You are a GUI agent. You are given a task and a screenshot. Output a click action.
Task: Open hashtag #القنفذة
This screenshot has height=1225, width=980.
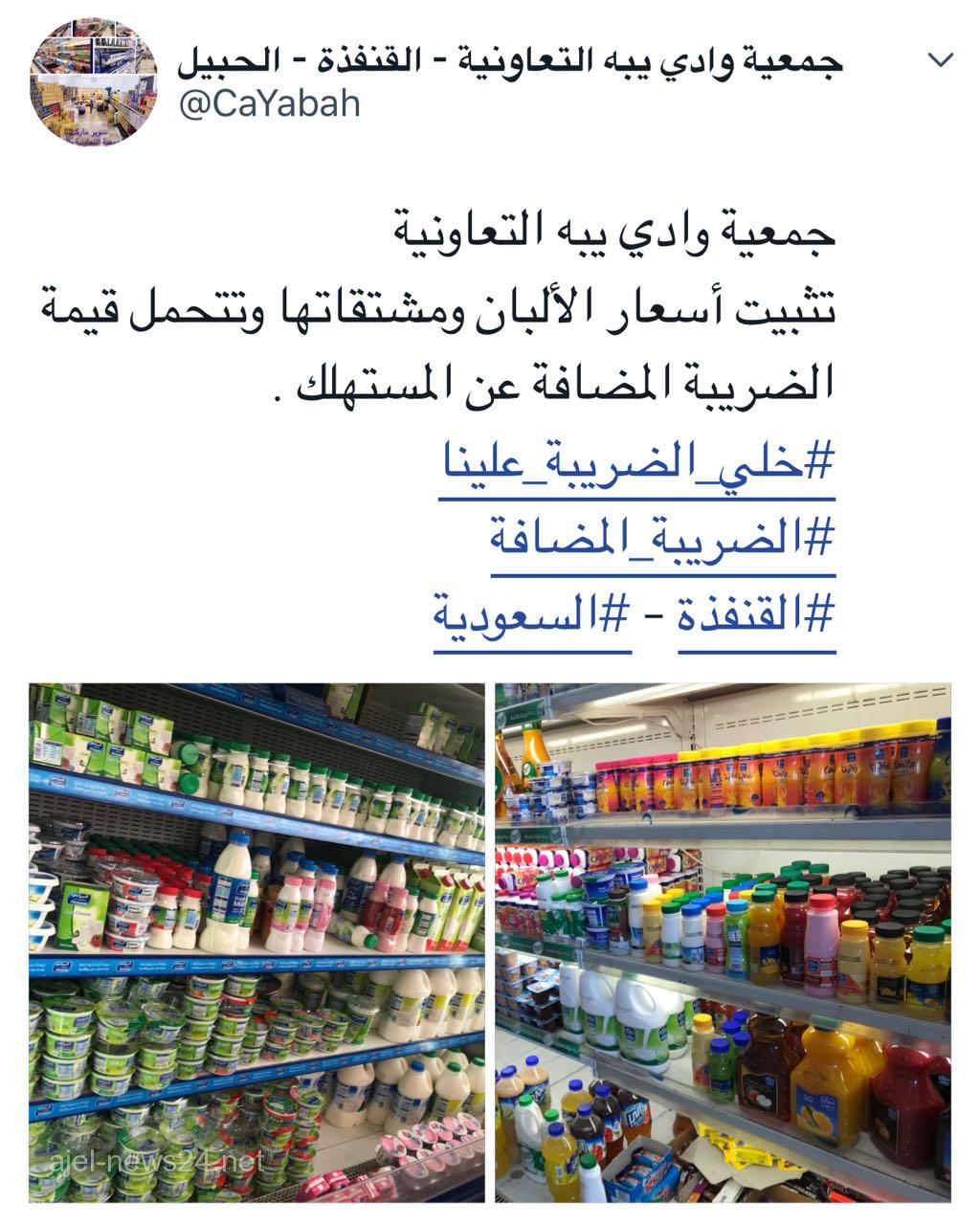tap(757, 616)
